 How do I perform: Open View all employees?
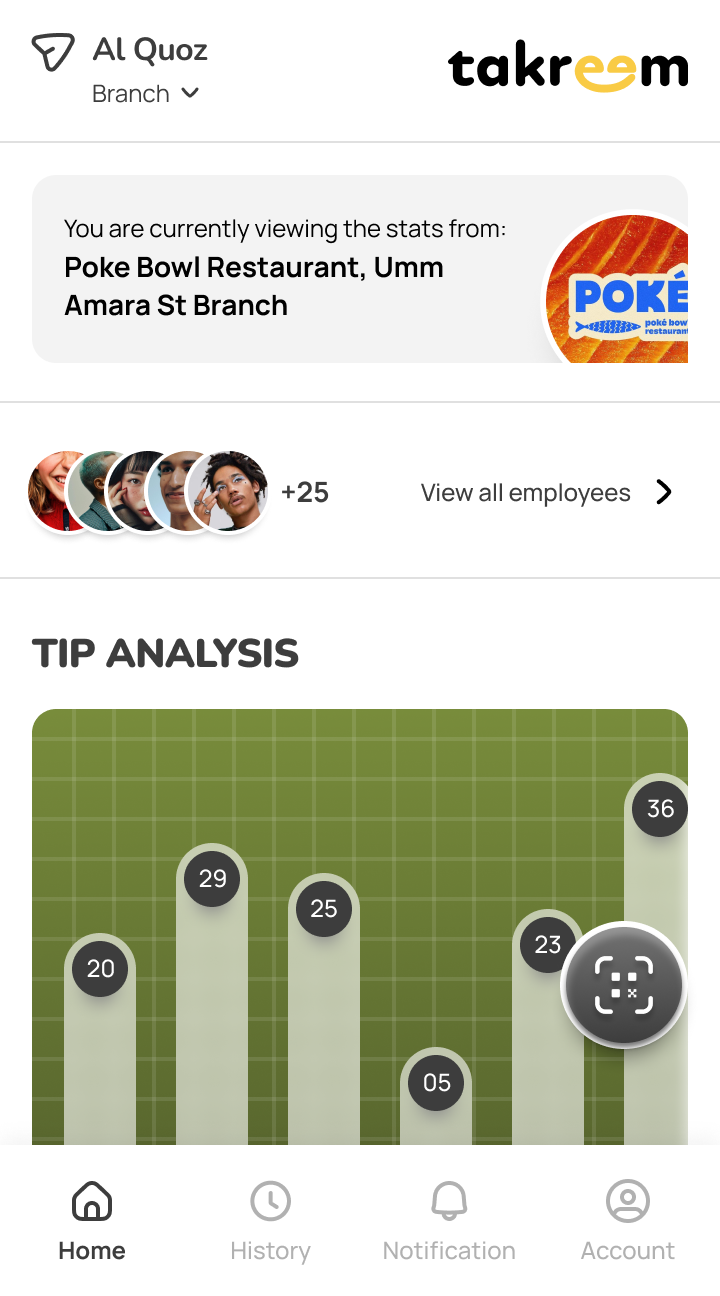pos(546,492)
